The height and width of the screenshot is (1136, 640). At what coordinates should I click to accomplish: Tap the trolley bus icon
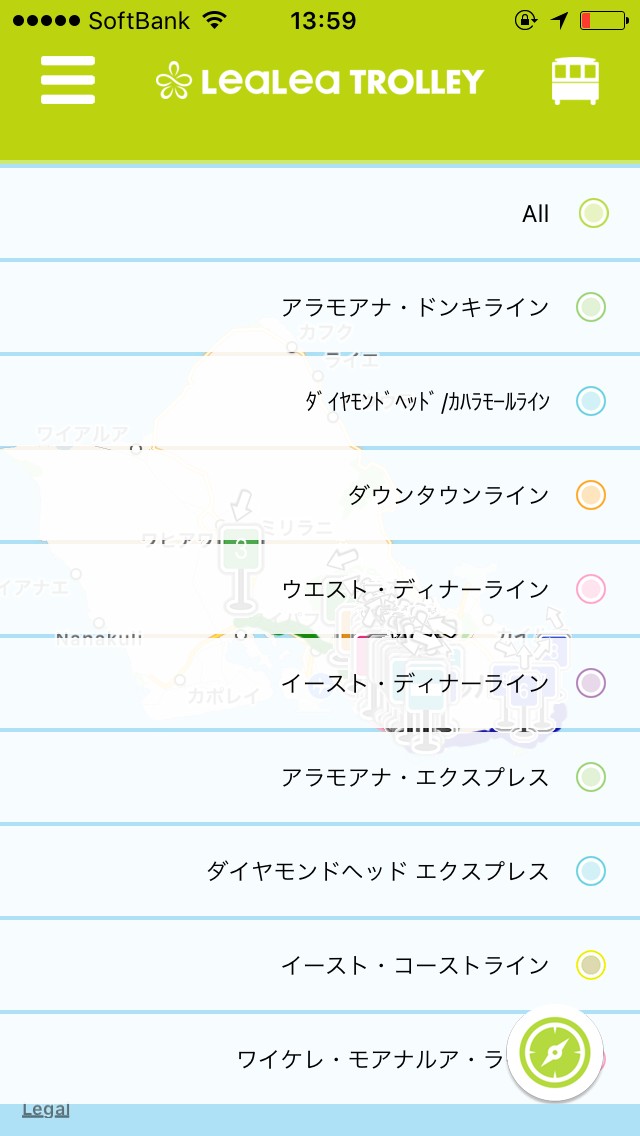click(575, 80)
